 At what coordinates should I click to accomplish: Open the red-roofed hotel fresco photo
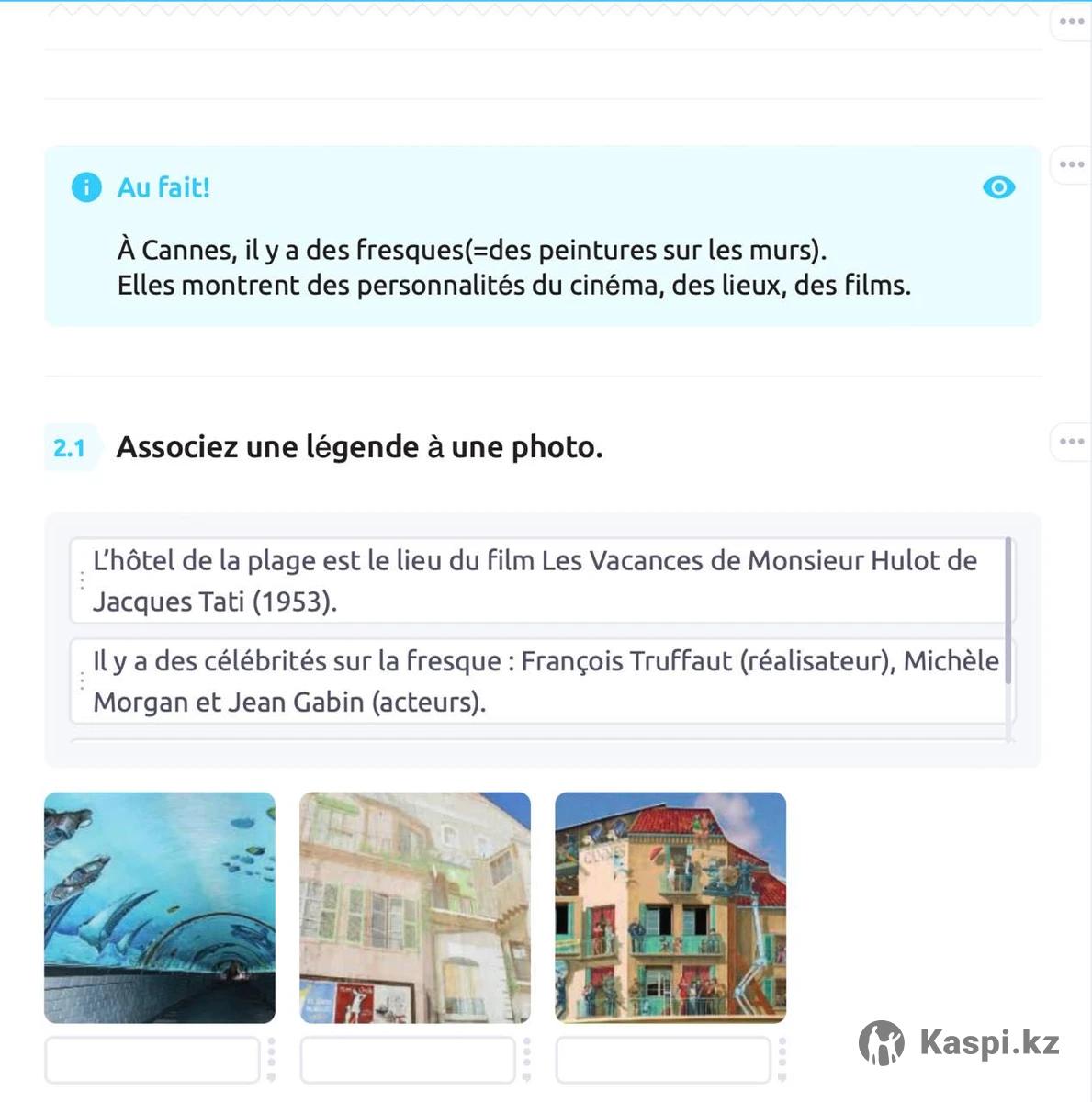point(670,907)
